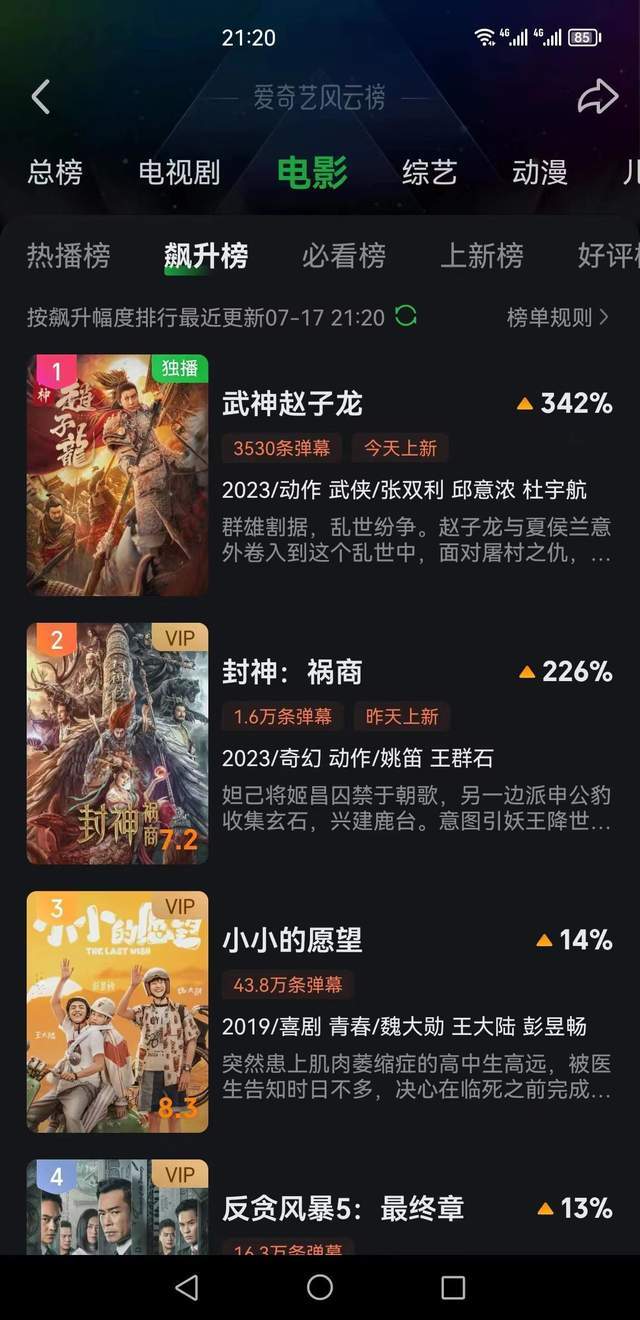Open 榜单规则 ranking rules
640x1320 pixels.
pyautogui.click(x=557, y=317)
